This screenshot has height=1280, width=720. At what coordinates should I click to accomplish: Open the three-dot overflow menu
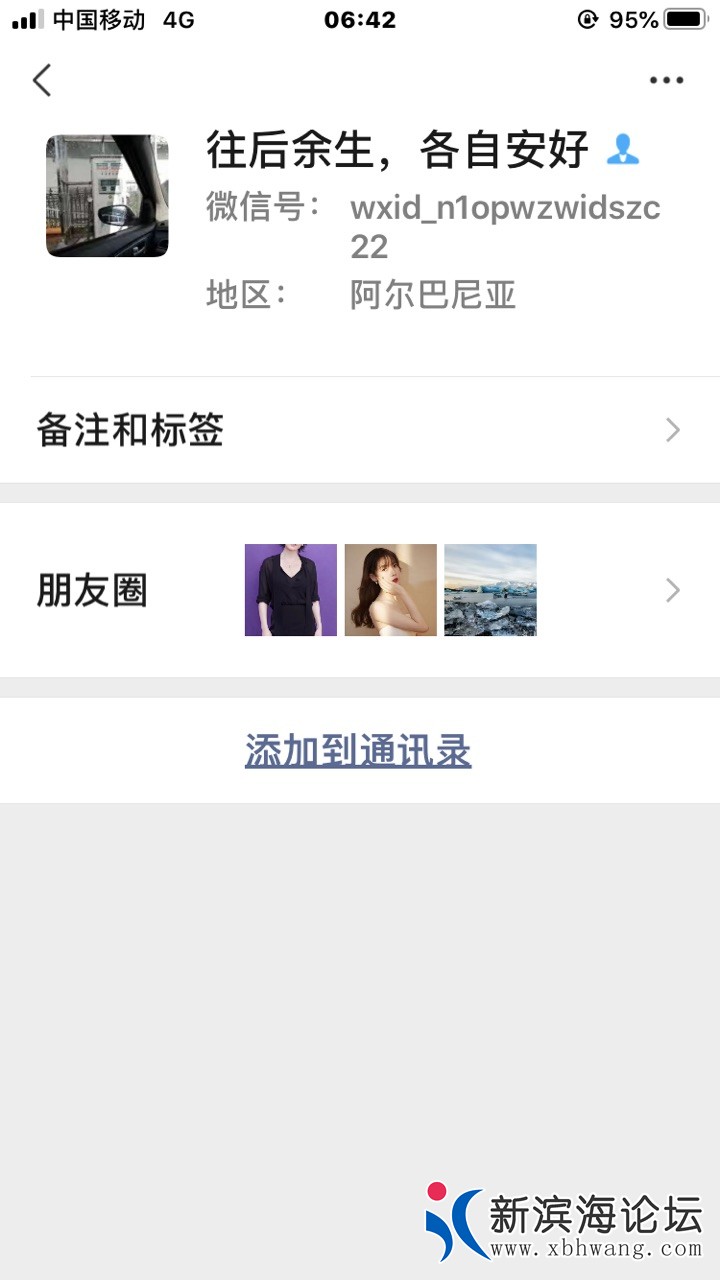(x=666, y=80)
